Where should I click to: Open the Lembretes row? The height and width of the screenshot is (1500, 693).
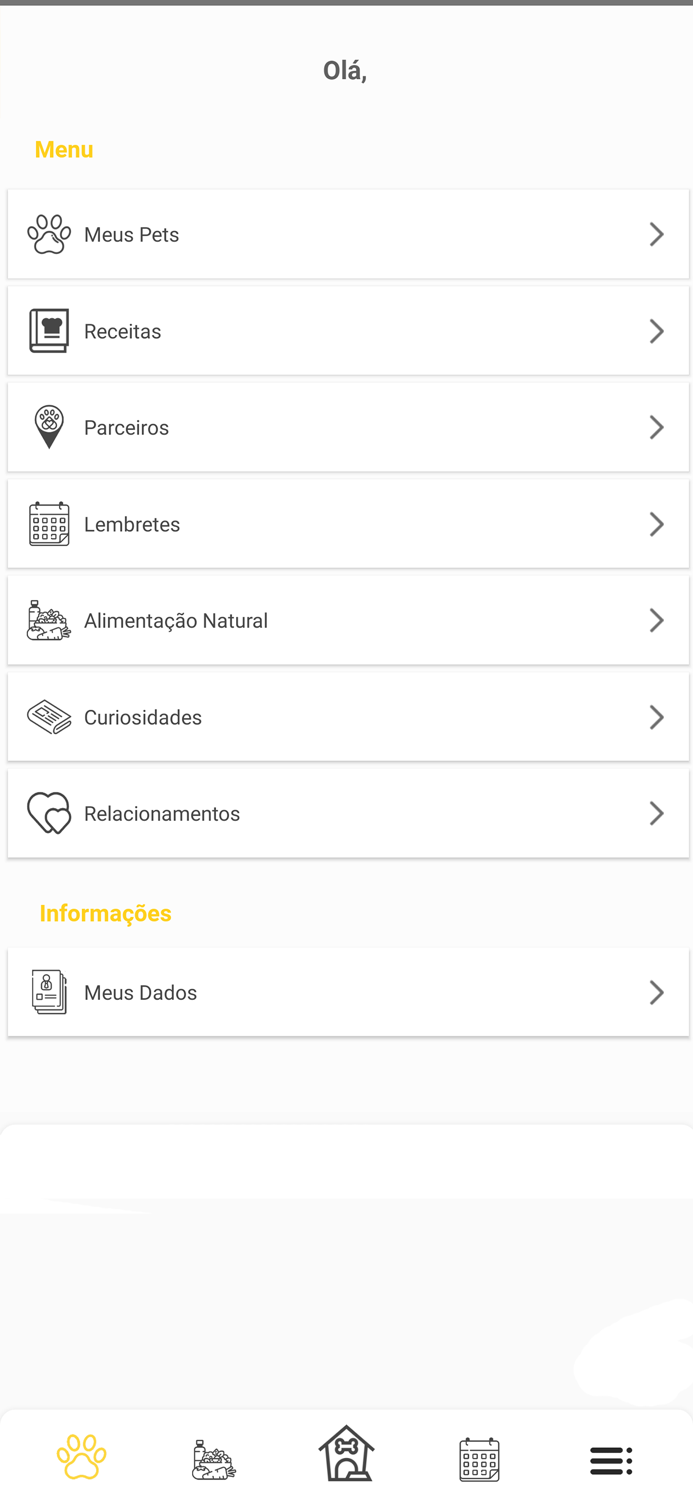348,524
